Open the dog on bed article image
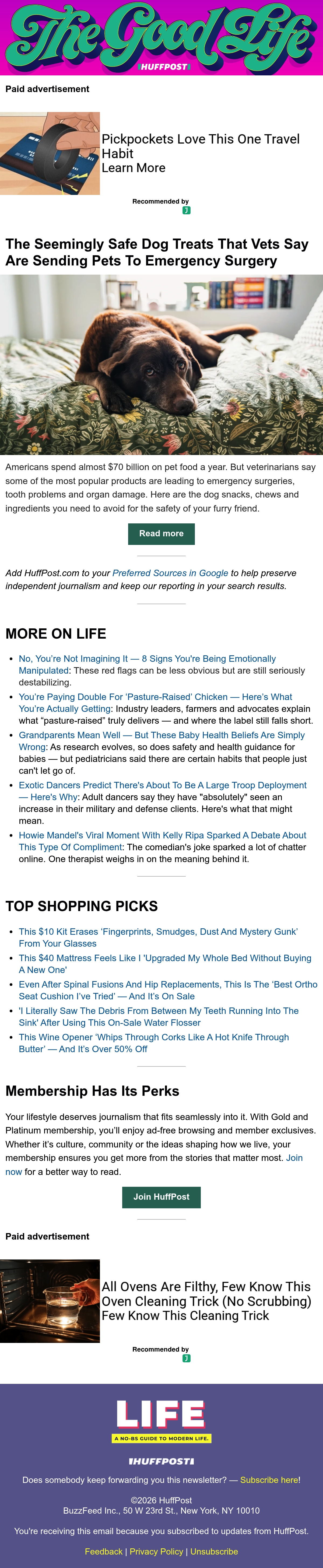The width and height of the screenshot is (323, 1568). 161,365
